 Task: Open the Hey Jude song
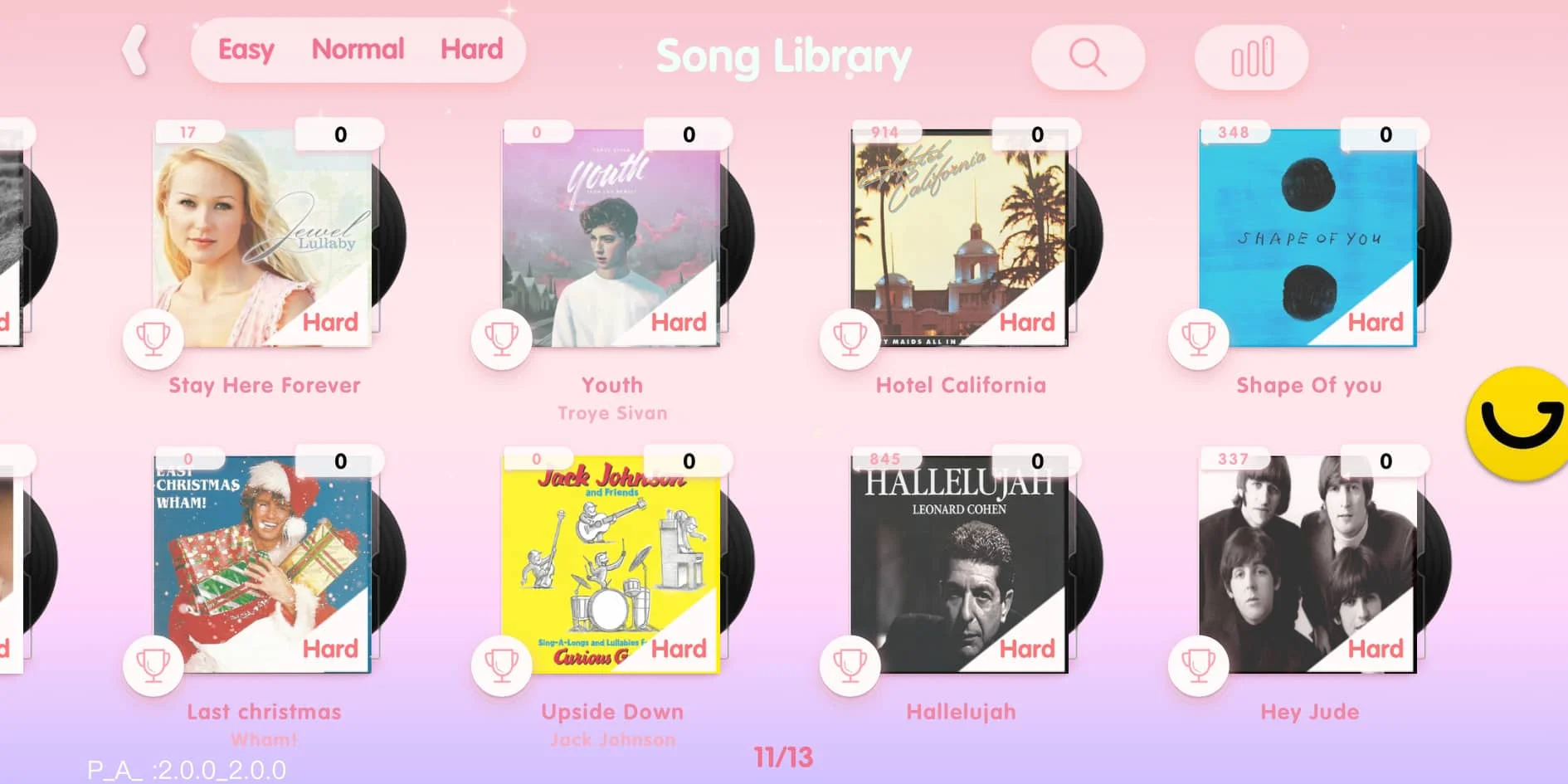(x=1308, y=564)
